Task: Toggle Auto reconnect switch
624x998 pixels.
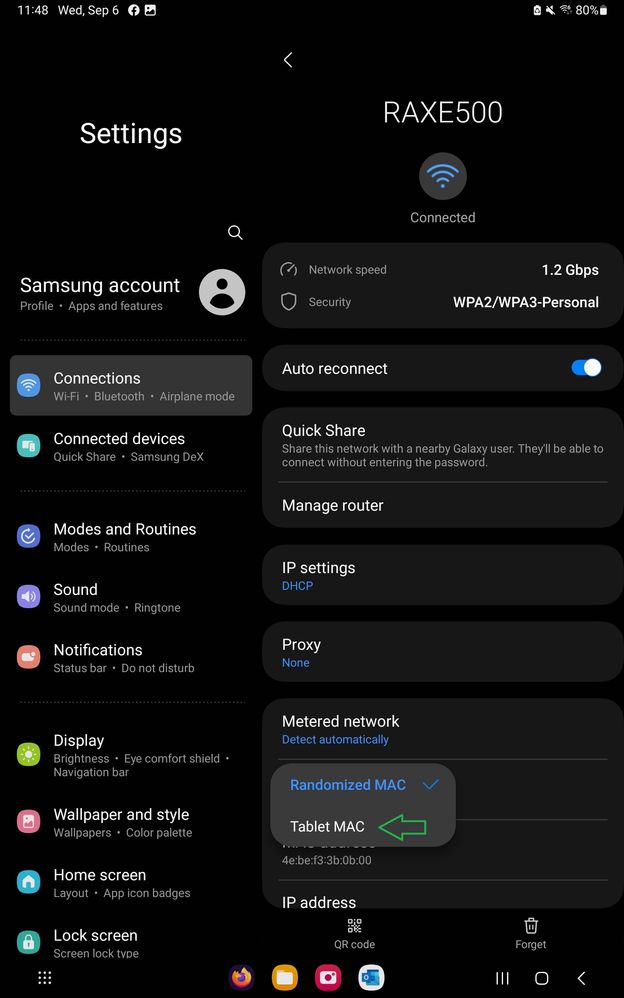Action: pos(586,368)
